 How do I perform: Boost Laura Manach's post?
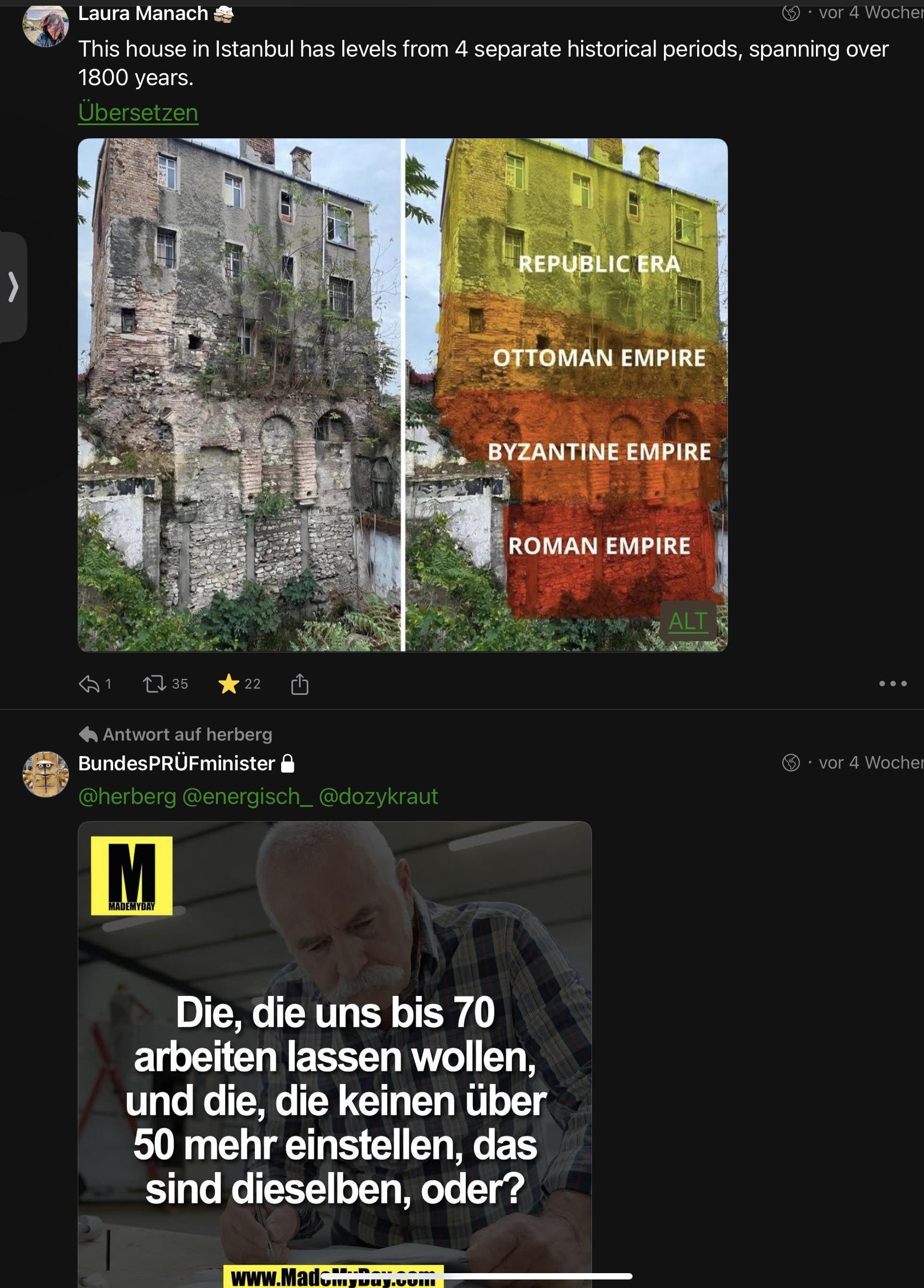point(154,684)
